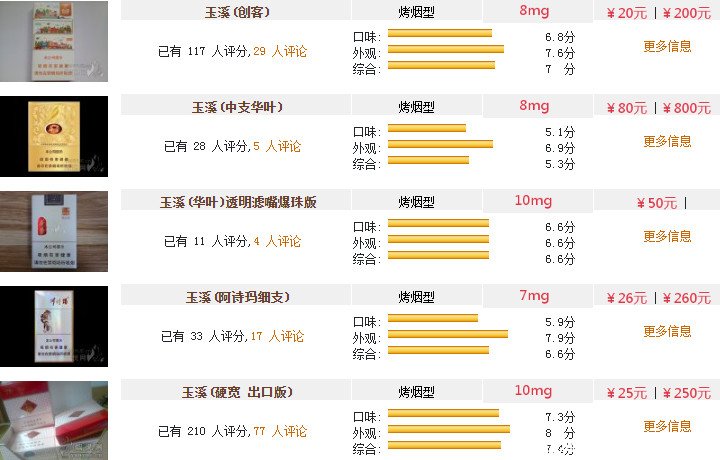The height and width of the screenshot is (460, 720).
Task: Open the 玉溪(硬宽 出口版) product title
Action: [x=236, y=393]
